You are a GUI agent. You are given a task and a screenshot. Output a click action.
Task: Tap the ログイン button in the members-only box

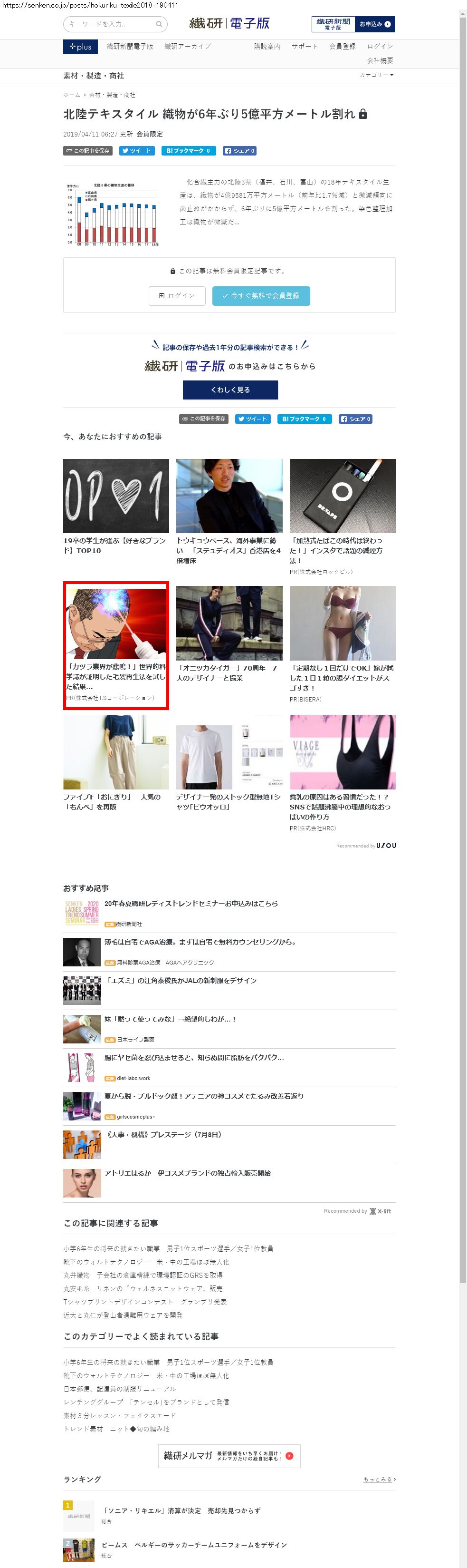(x=176, y=296)
